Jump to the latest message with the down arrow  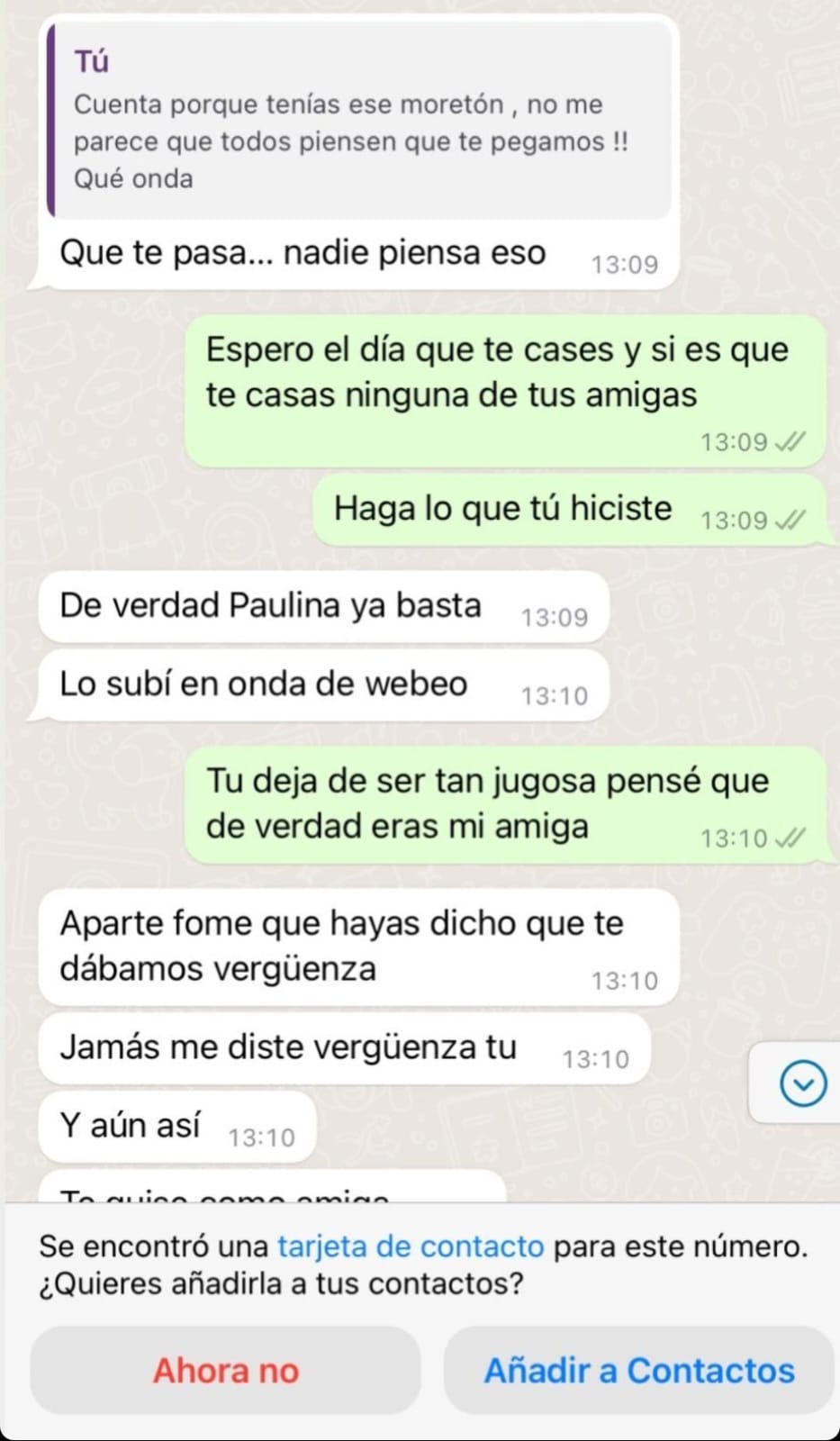tap(802, 1083)
